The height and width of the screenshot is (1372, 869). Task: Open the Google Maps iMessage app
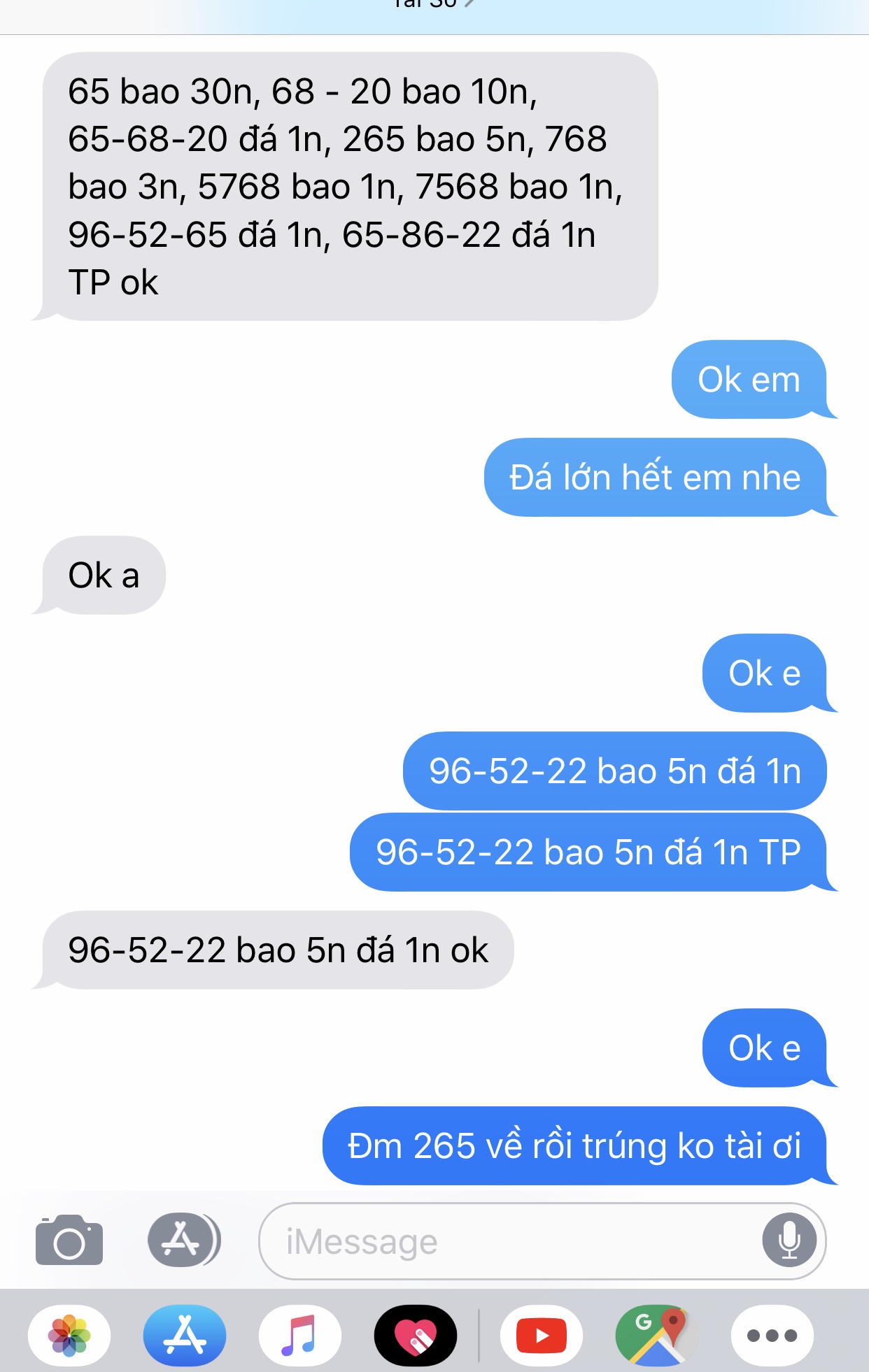pyautogui.click(x=656, y=1335)
